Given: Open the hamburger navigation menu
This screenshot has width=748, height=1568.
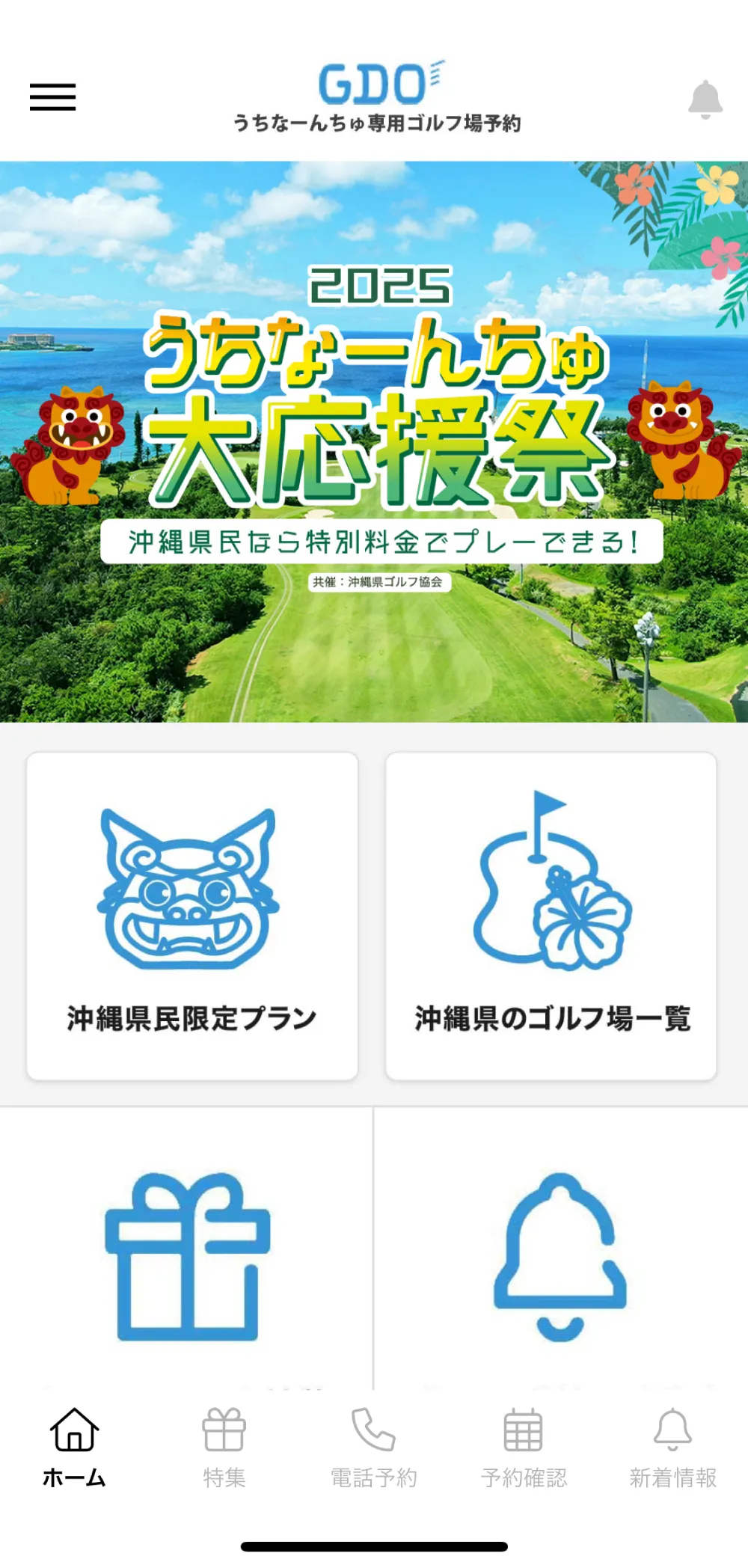Looking at the screenshot, I should click(53, 97).
